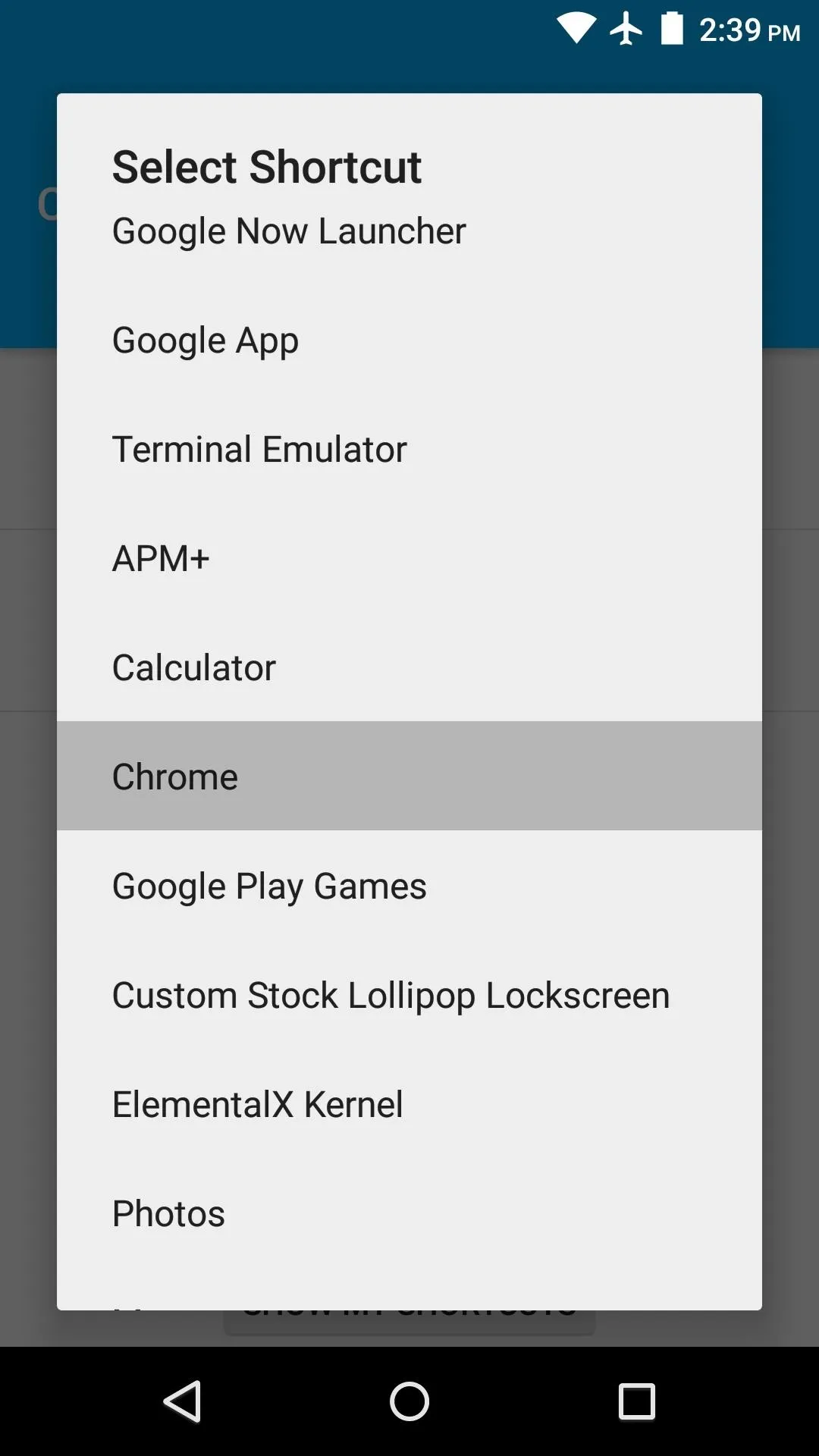Choose Google App as the shortcut
Viewport: 819px width, 1456px height.
[409, 340]
